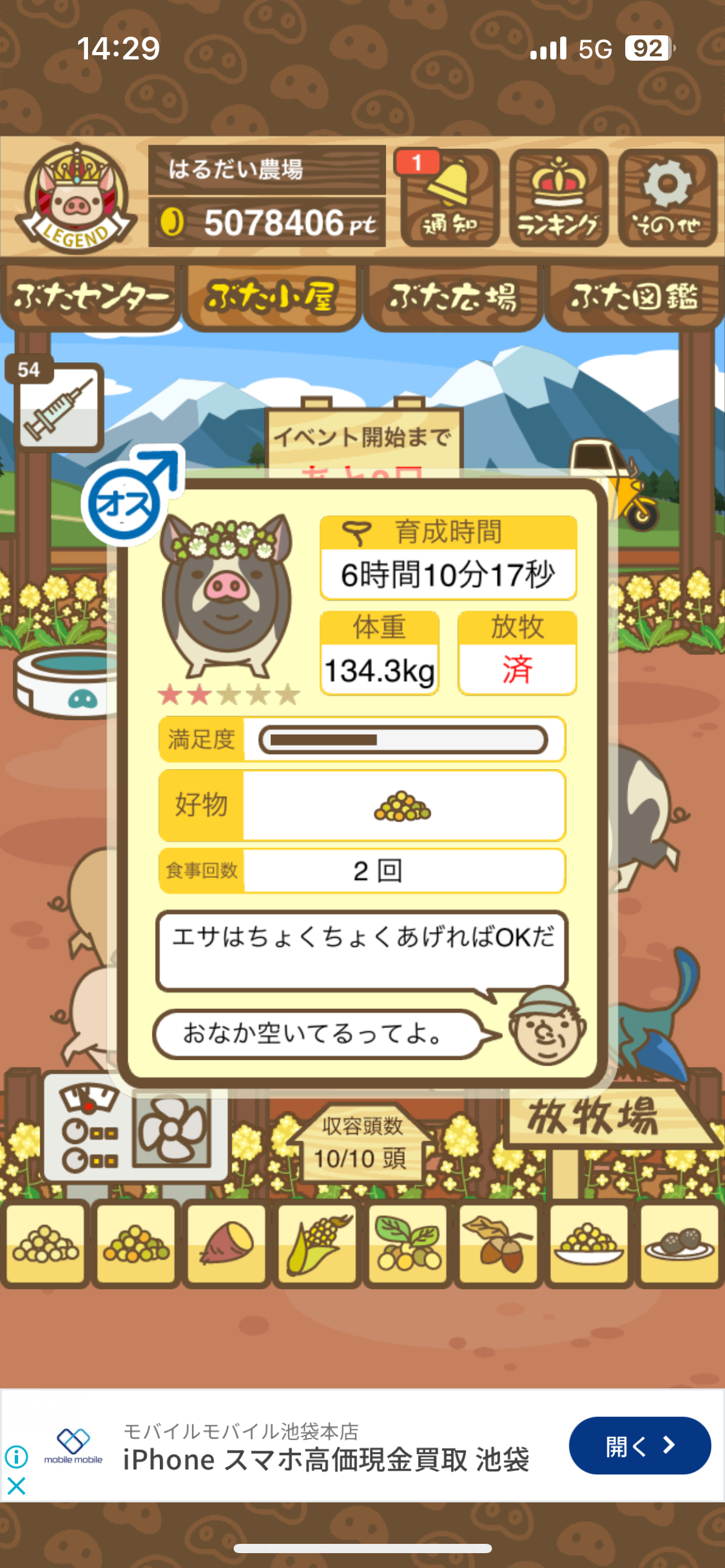Choose the yellow grain bowl feed
The image size is (725, 1568).
[x=589, y=1244]
